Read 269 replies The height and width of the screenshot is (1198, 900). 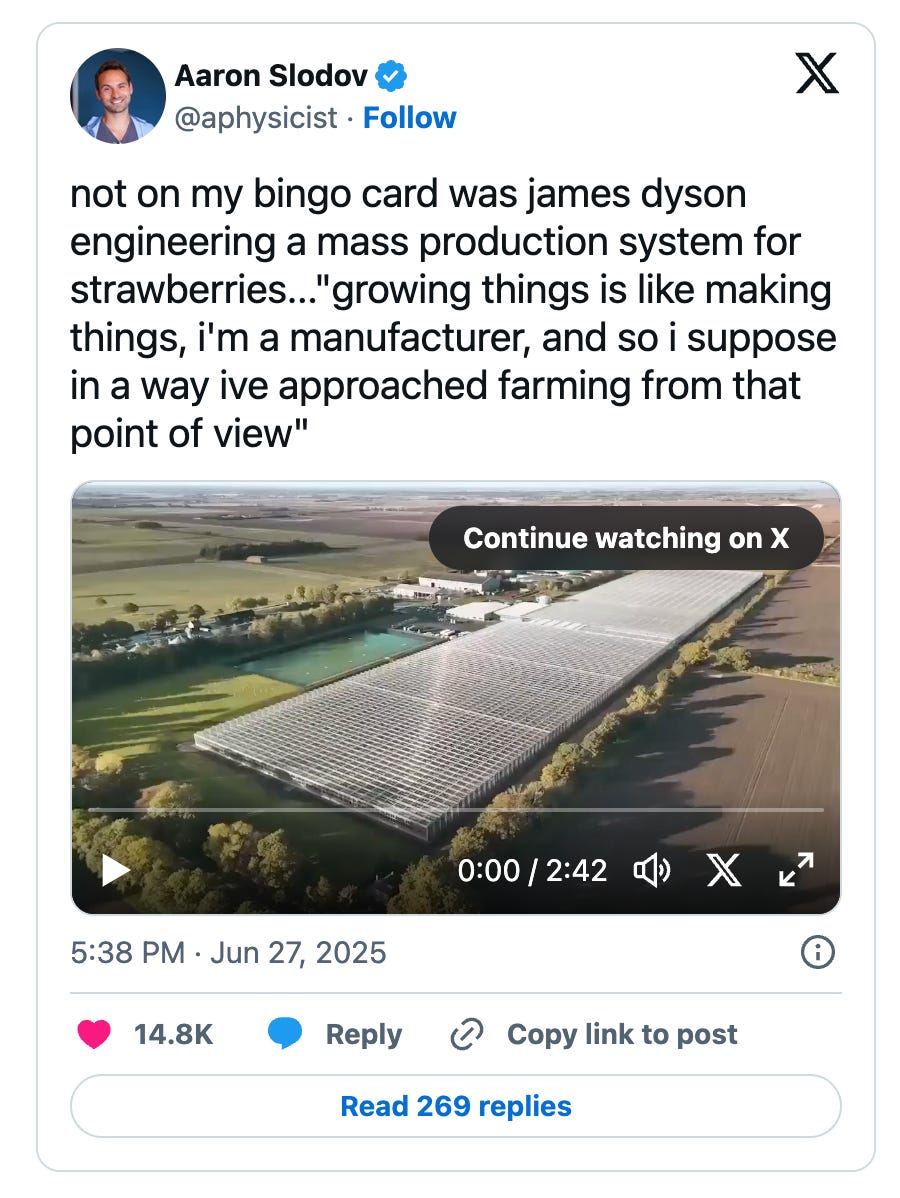pos(456,1106)
